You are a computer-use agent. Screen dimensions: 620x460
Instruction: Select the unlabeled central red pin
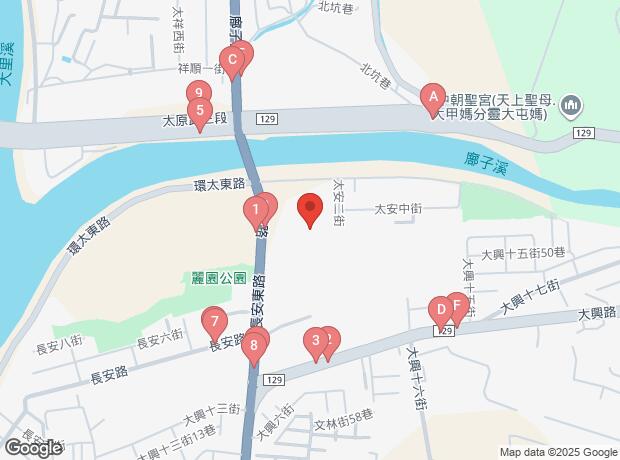pyautogui.click(x=310, y=208)
